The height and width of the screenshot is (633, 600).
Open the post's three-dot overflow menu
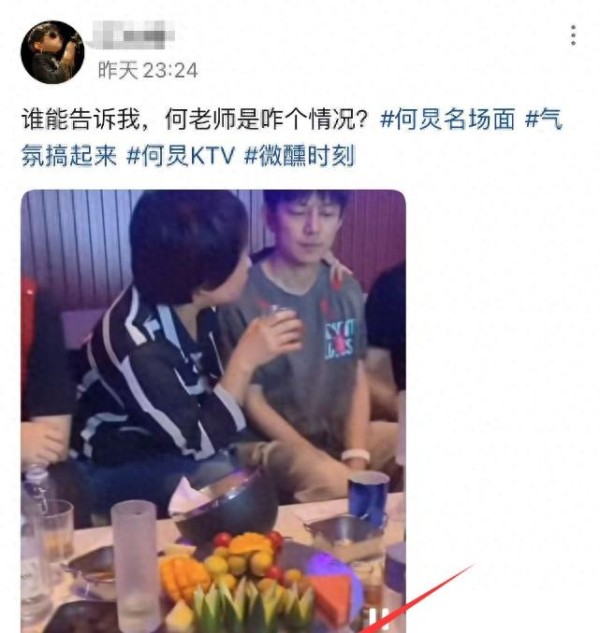573,36
